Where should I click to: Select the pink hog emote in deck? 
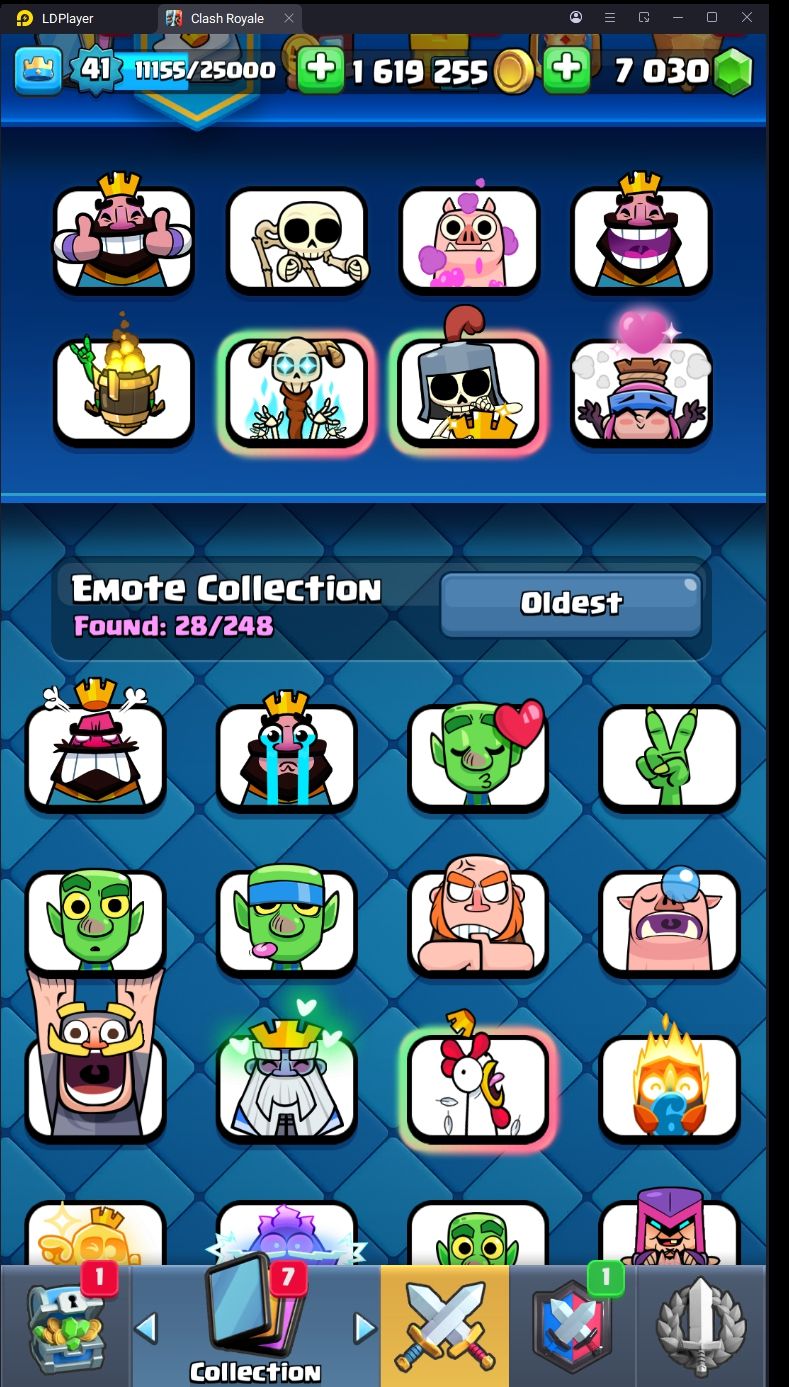pos(469,240)
